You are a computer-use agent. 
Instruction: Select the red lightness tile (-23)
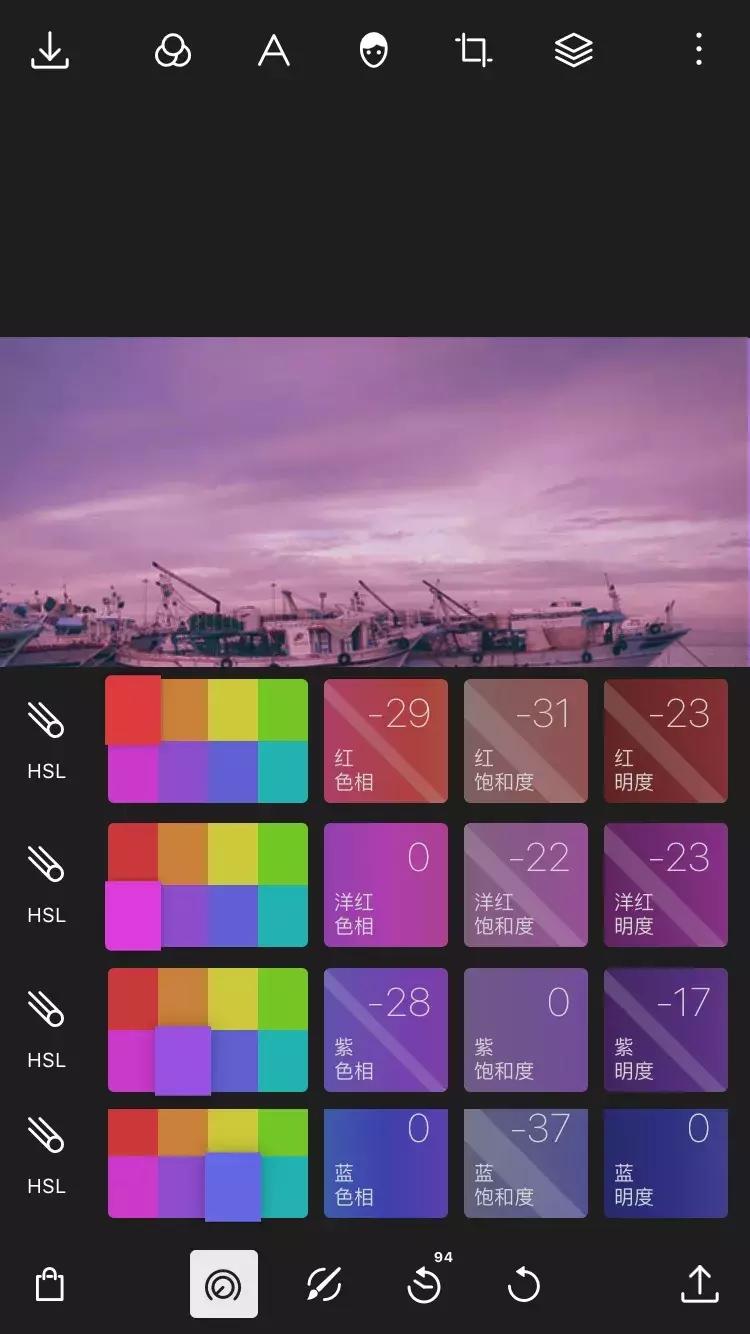pos(665,741)
